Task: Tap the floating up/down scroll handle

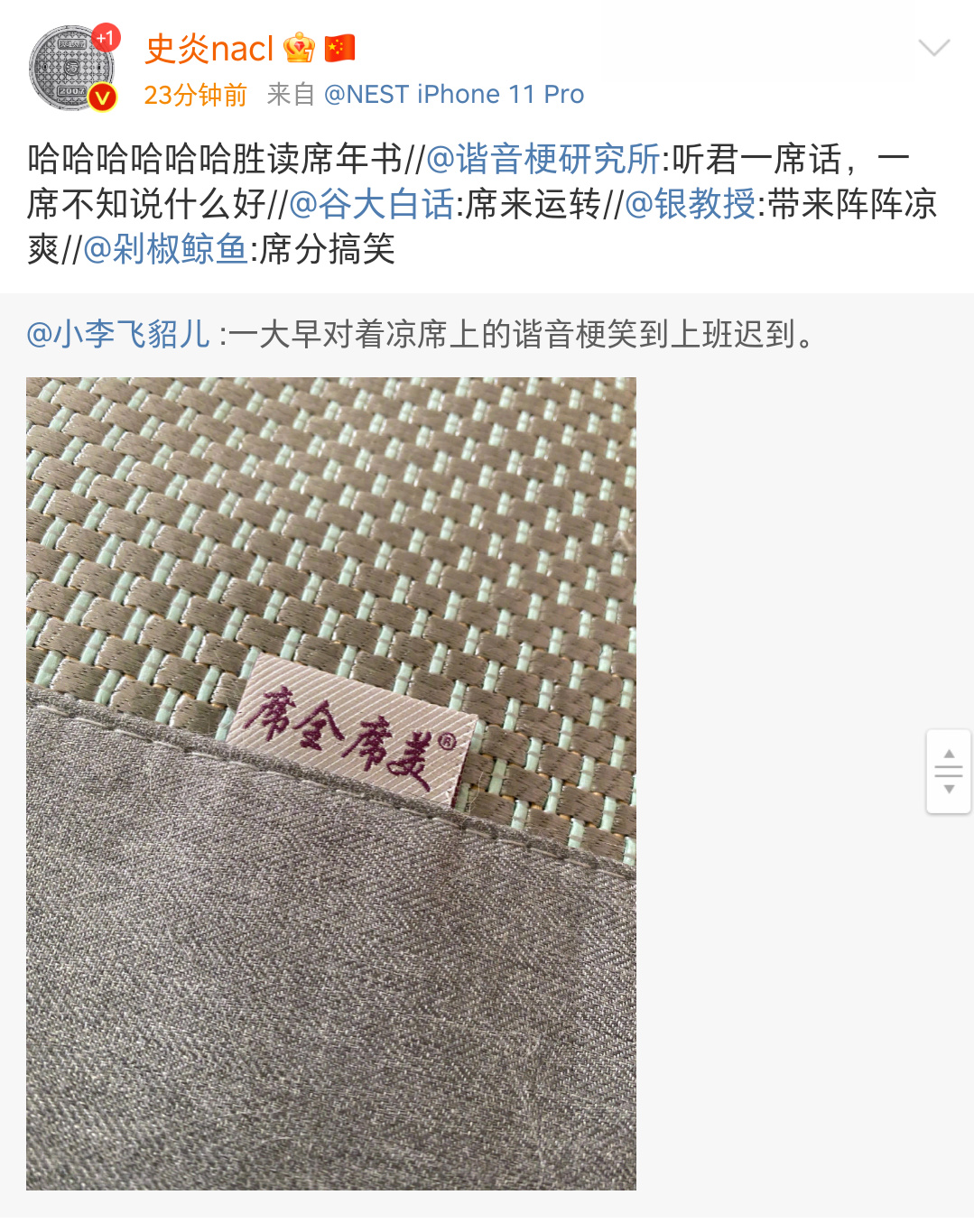Action: 948,771
